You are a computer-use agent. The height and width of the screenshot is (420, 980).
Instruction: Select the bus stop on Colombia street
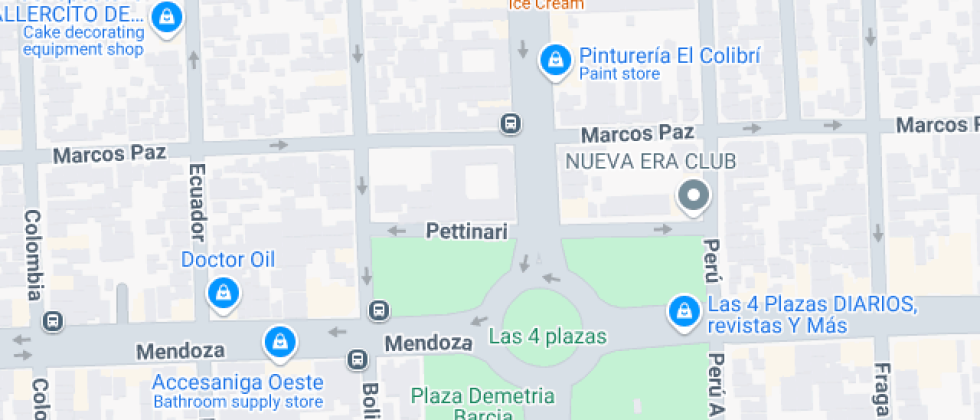click(53, 322)
